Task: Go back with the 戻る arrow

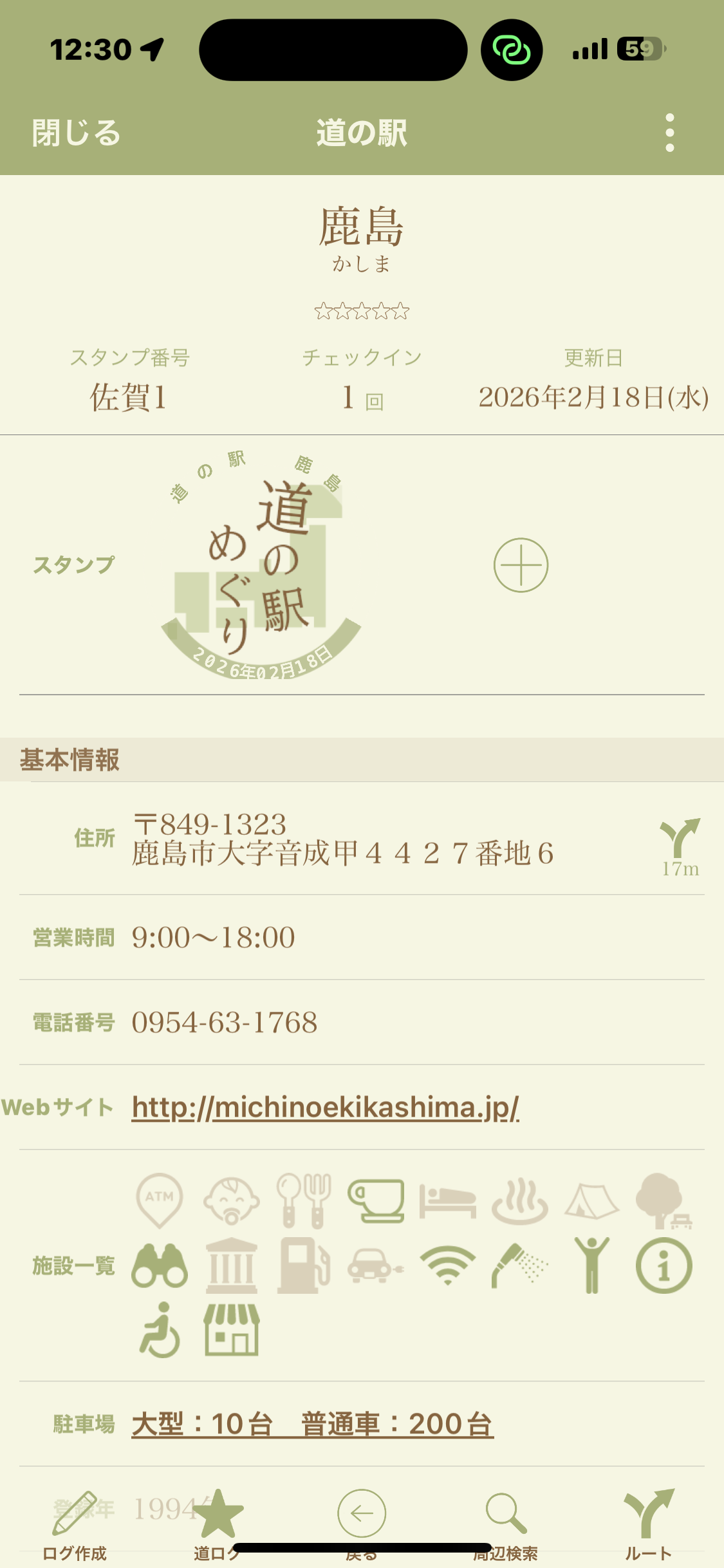Action: [x=362, y=1526]
